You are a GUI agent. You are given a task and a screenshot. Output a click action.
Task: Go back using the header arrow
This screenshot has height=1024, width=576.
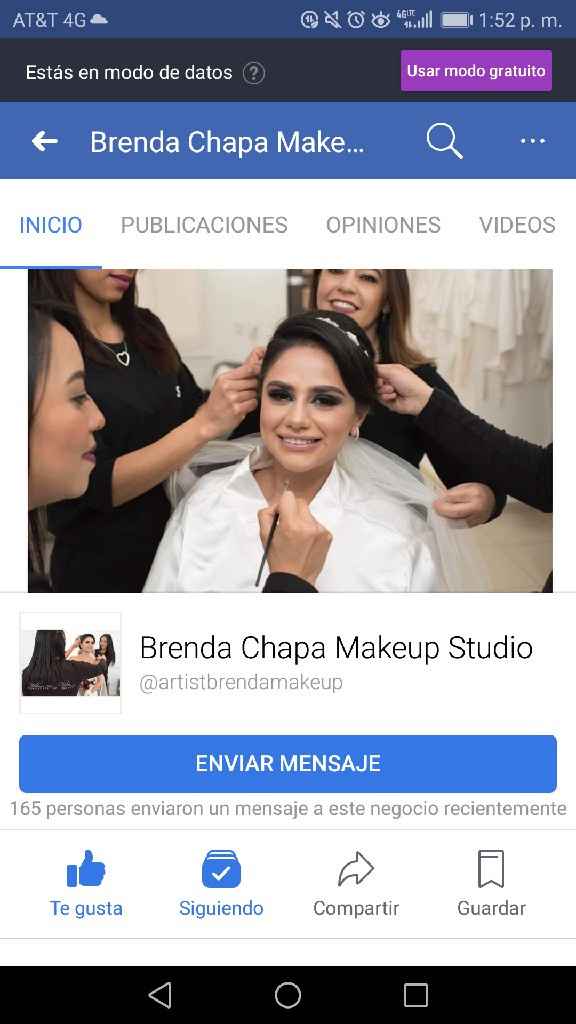click(x=44, y=141)
